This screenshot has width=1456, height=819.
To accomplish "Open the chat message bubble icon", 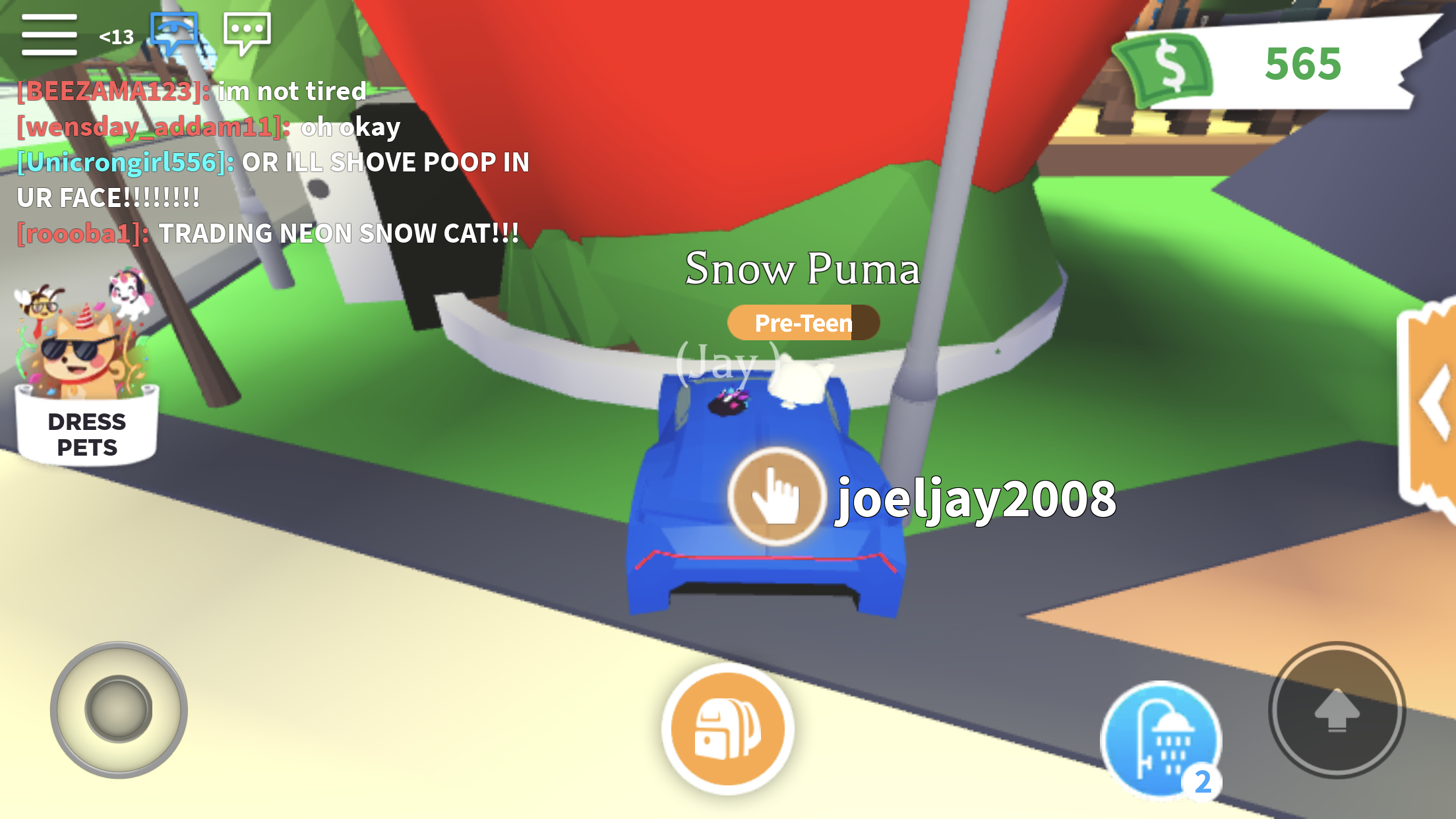I will [247, 33].
